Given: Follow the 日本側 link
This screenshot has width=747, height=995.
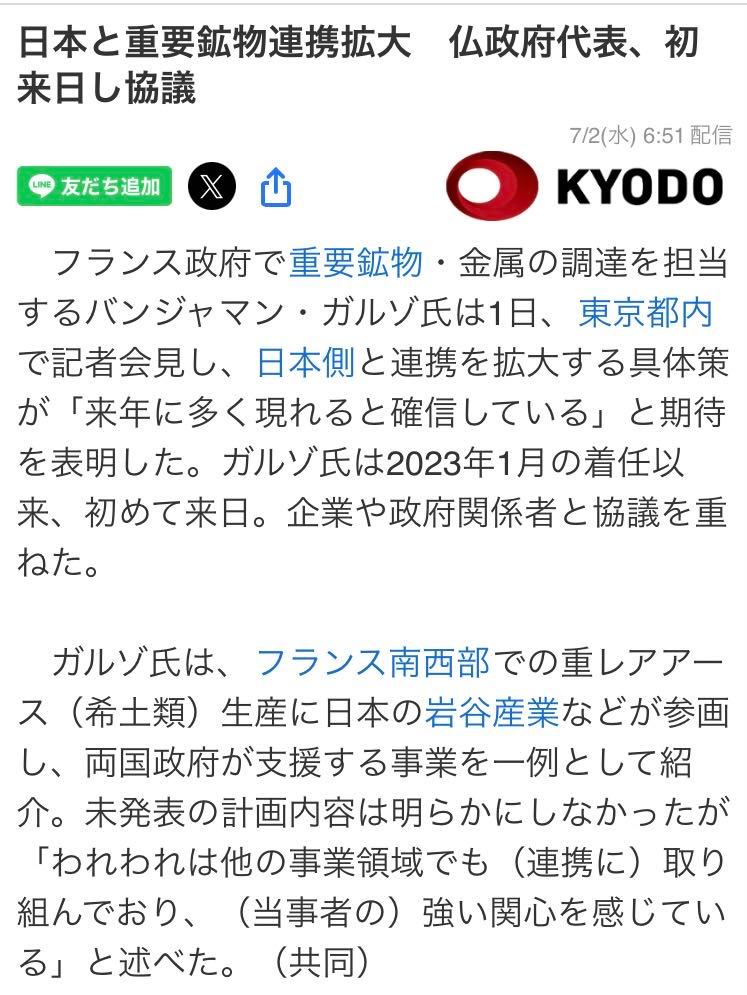Looking at the screenshot, I should (x=306, y=362).
